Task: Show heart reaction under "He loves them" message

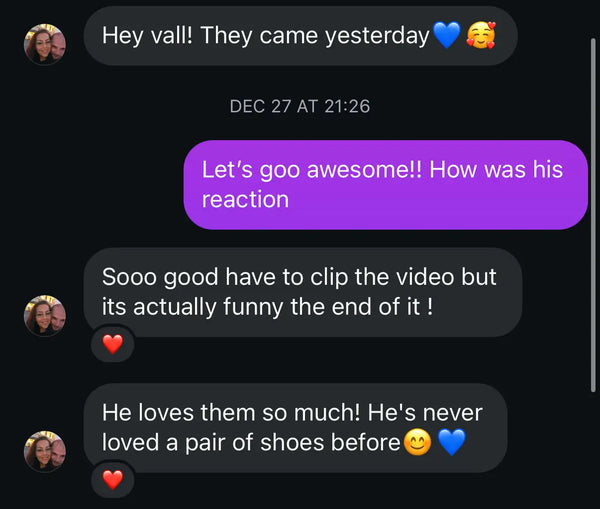Action: click(113, 480)
